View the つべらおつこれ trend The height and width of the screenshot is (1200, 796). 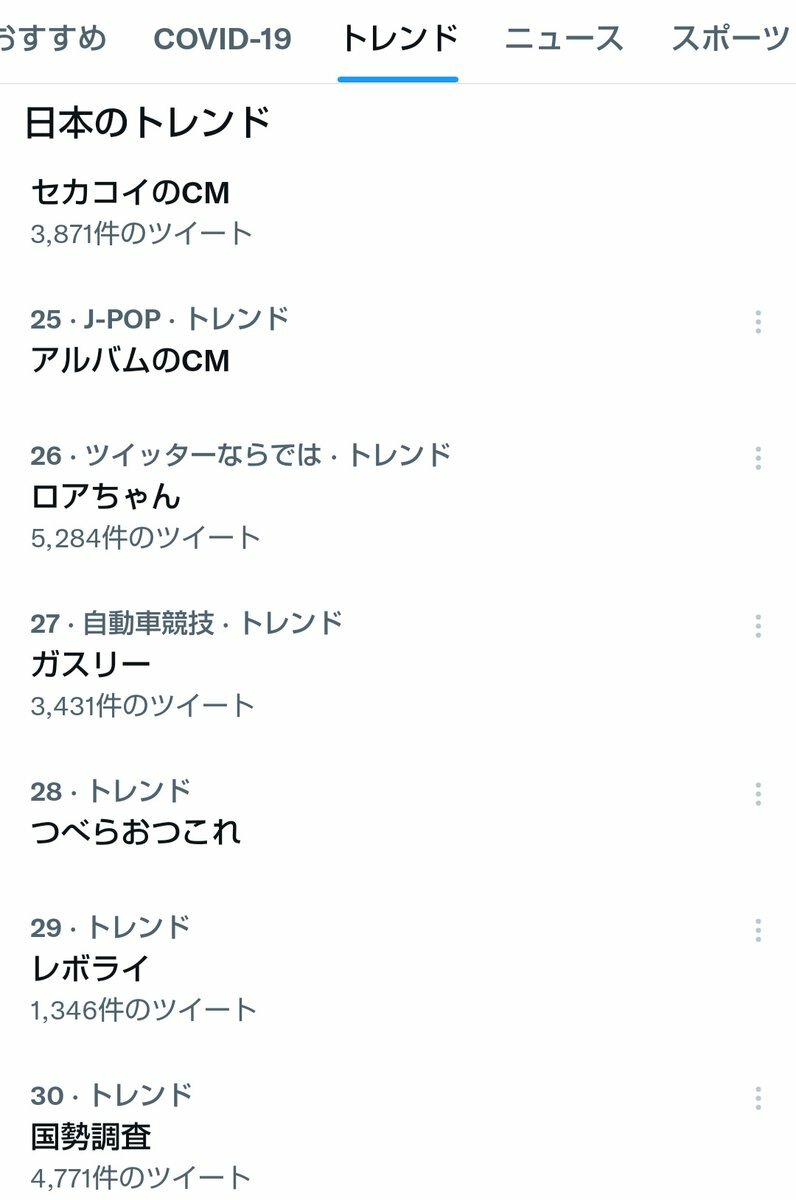(135, 831)
